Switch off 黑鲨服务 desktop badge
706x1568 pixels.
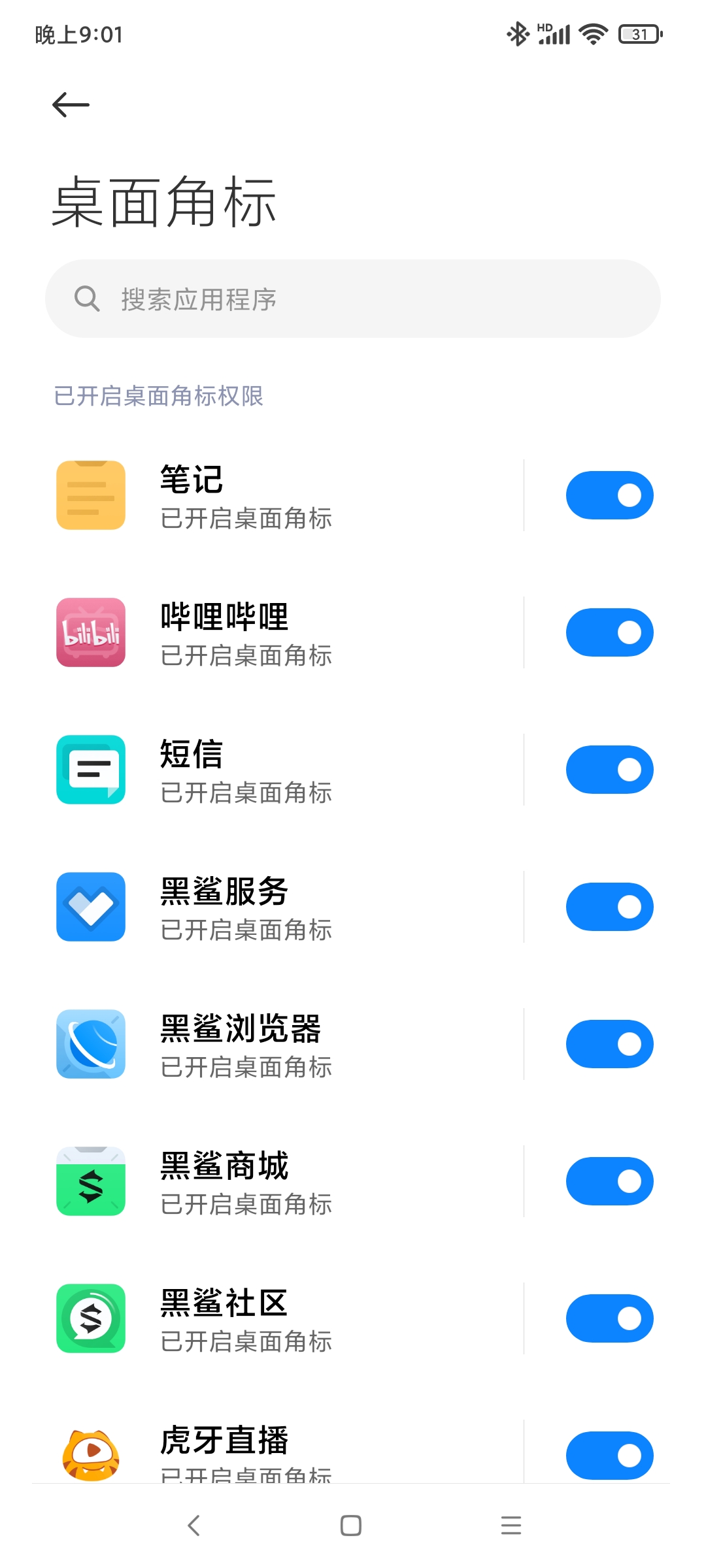609,907
